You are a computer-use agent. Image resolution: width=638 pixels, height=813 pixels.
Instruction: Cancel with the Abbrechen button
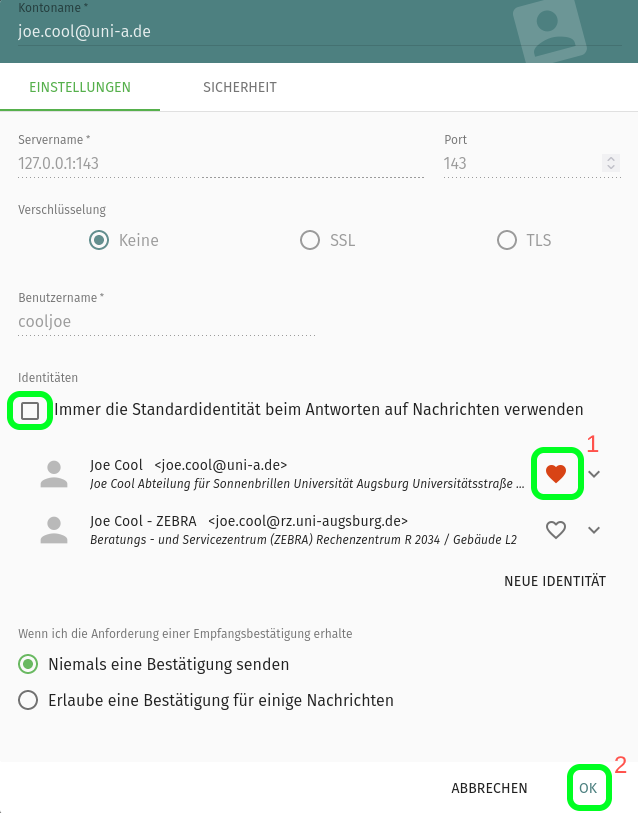(x=489, y=788)
